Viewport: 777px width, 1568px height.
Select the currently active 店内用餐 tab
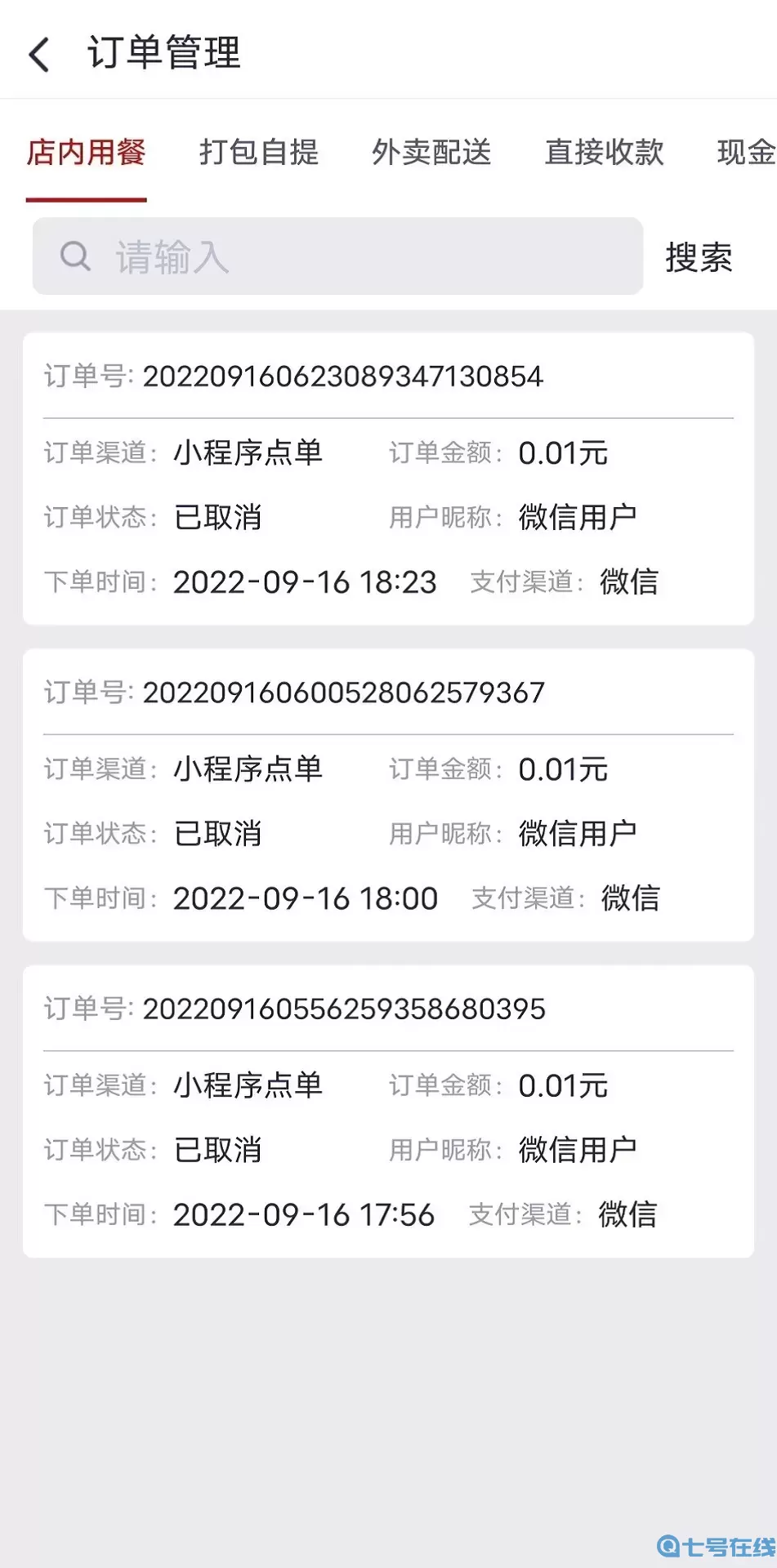click(x=86, y=154)
